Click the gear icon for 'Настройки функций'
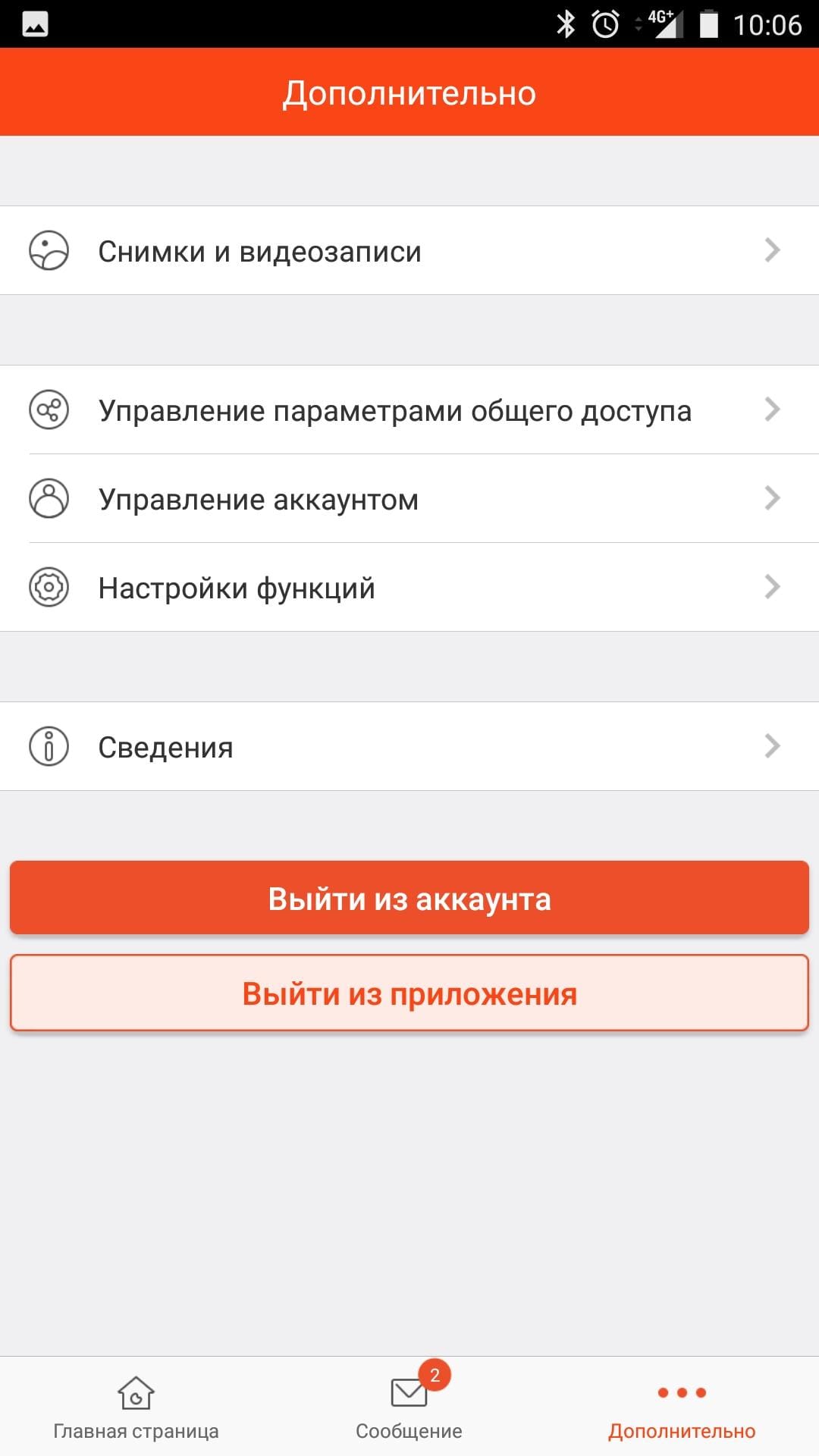Image resolution: width=819 pixels, height=1456 pixels. point(48,587)
